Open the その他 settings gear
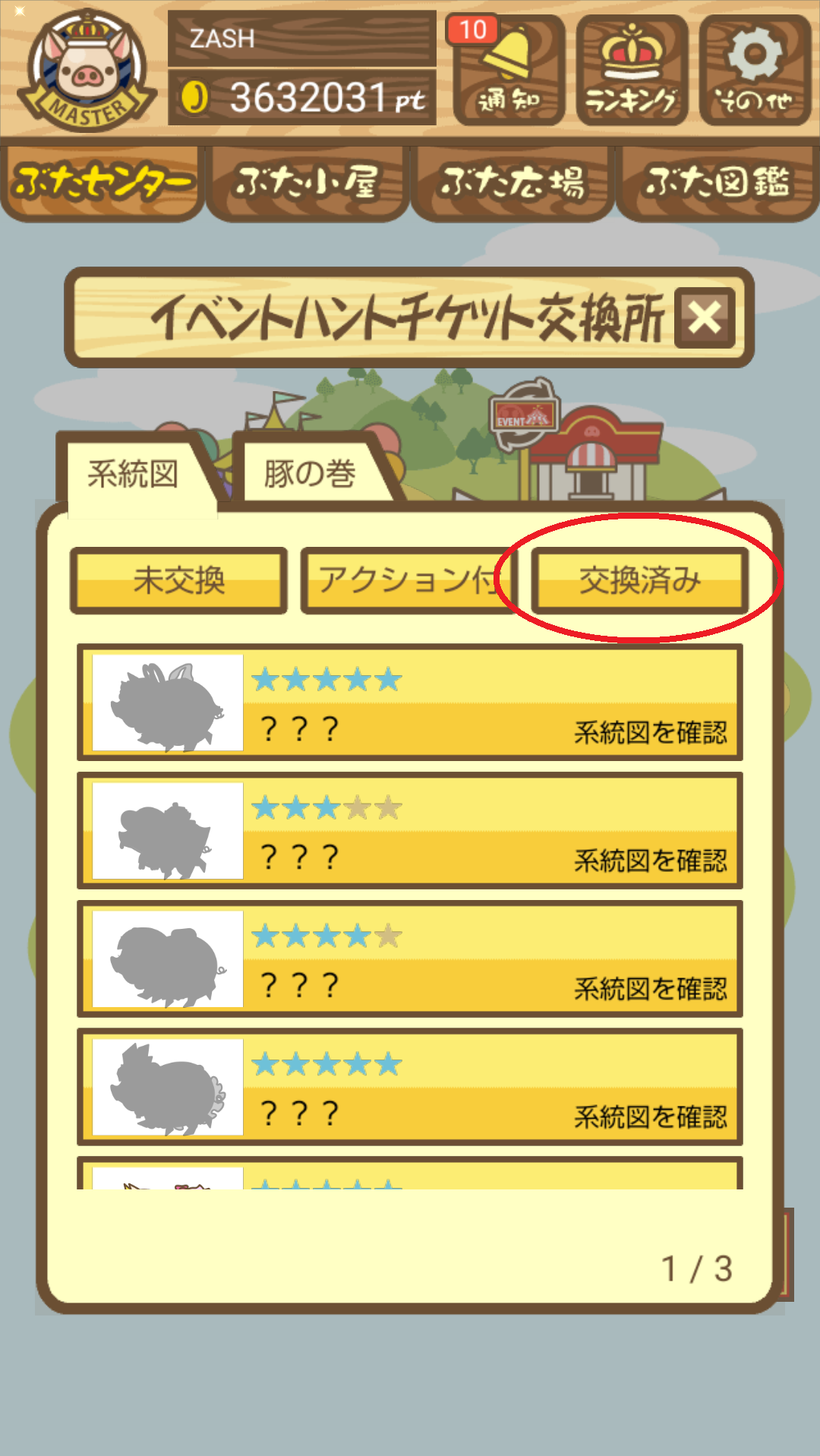This screenshot has height=1456, width=820. [755, 71]
